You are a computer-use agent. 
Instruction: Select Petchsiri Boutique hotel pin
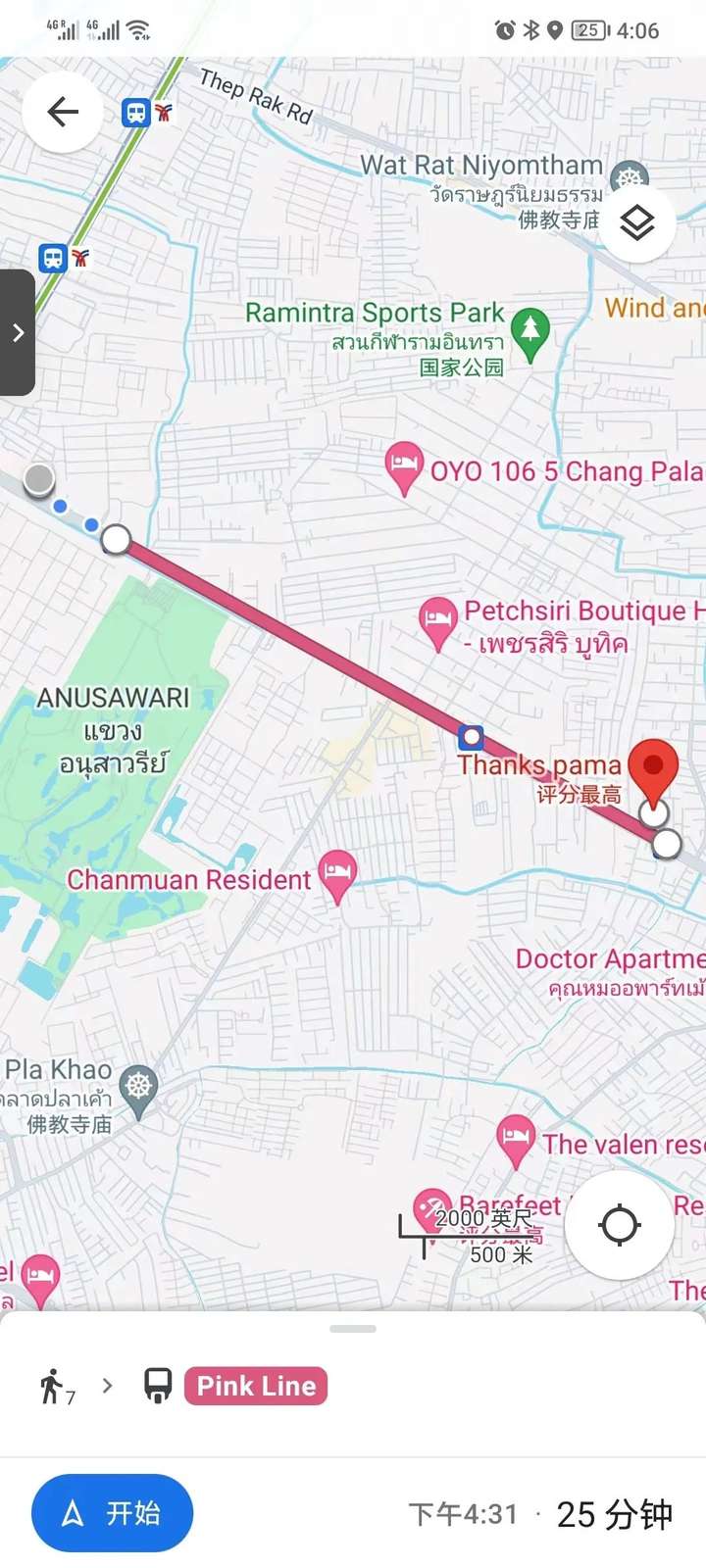tap(437, 620)
